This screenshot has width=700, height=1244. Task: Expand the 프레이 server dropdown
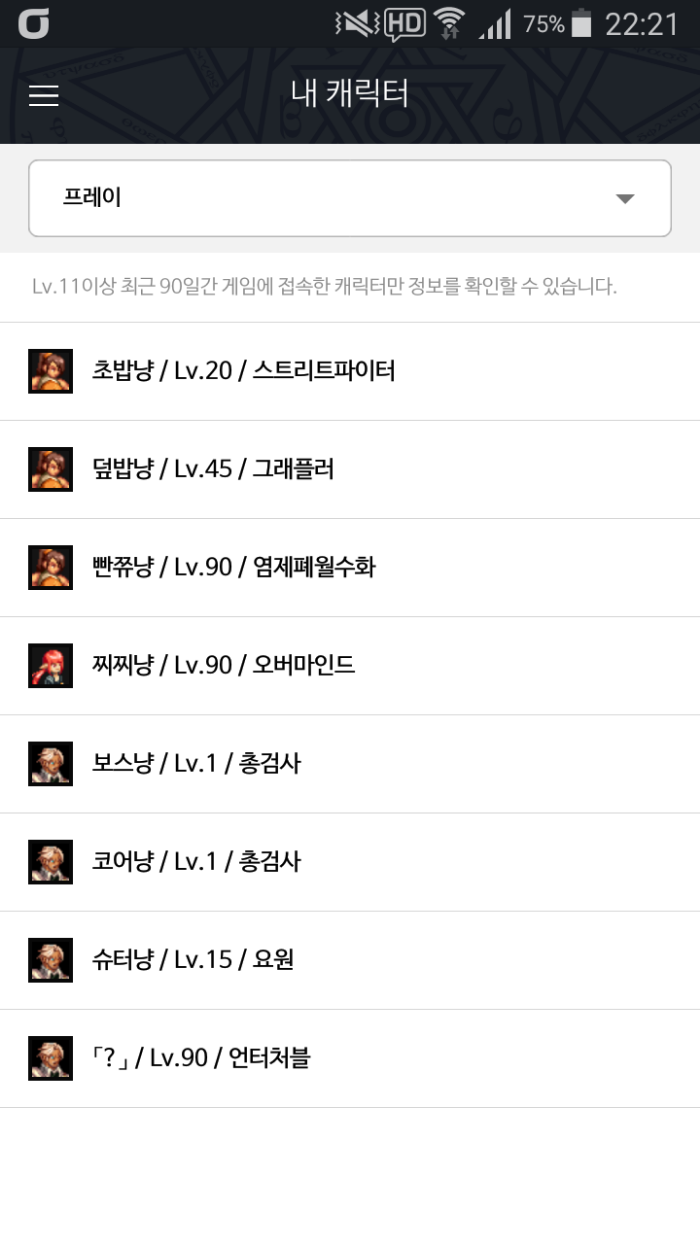tap(349, 198)
